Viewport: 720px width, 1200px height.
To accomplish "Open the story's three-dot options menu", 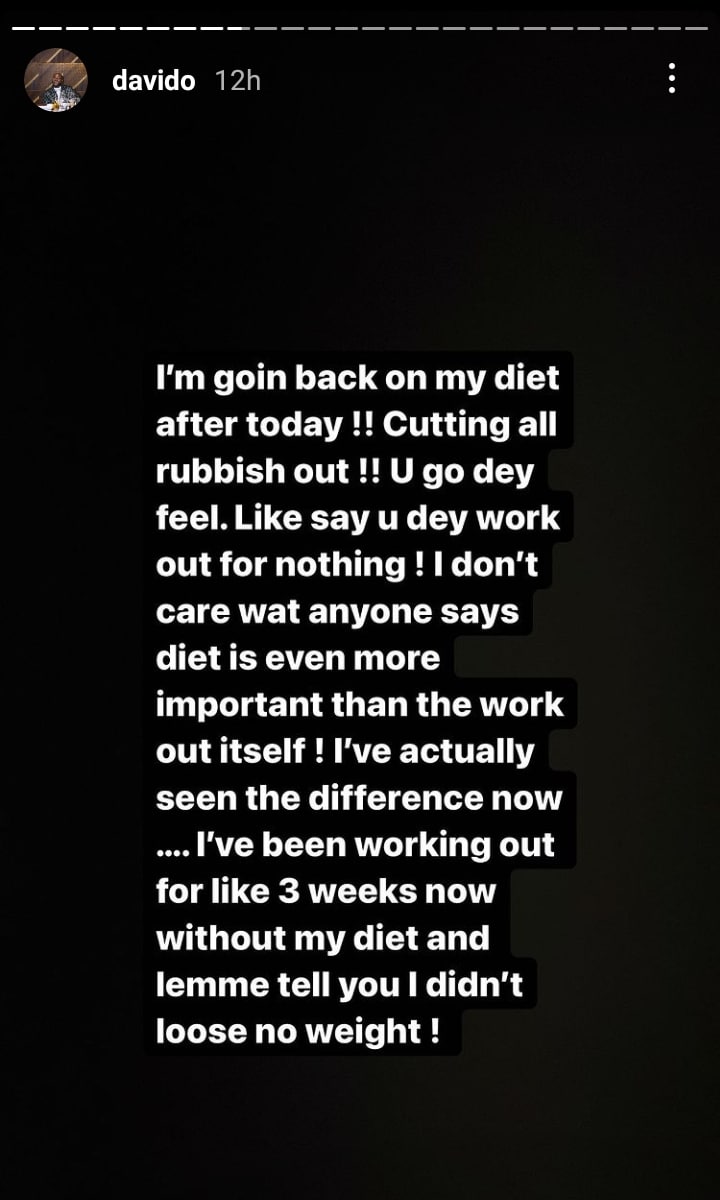I will pyautogui.click(x=672, y=79).
